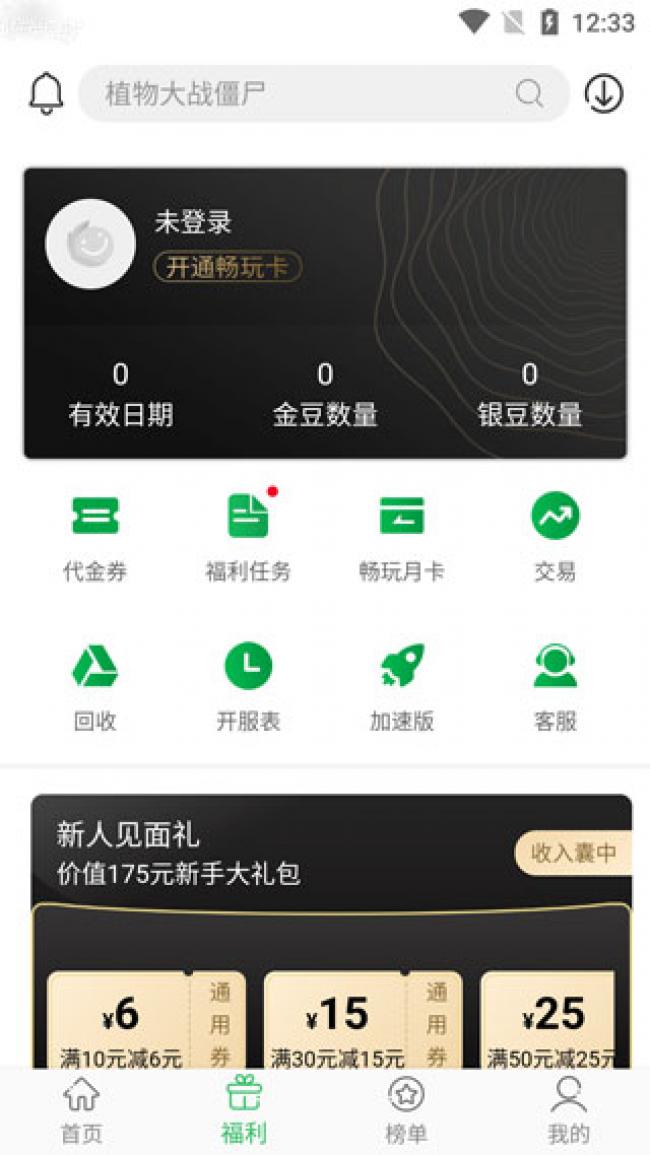Tap the 开通畅玩卡 button
This screenshot has width=650, height=1155.
(227, 268)
